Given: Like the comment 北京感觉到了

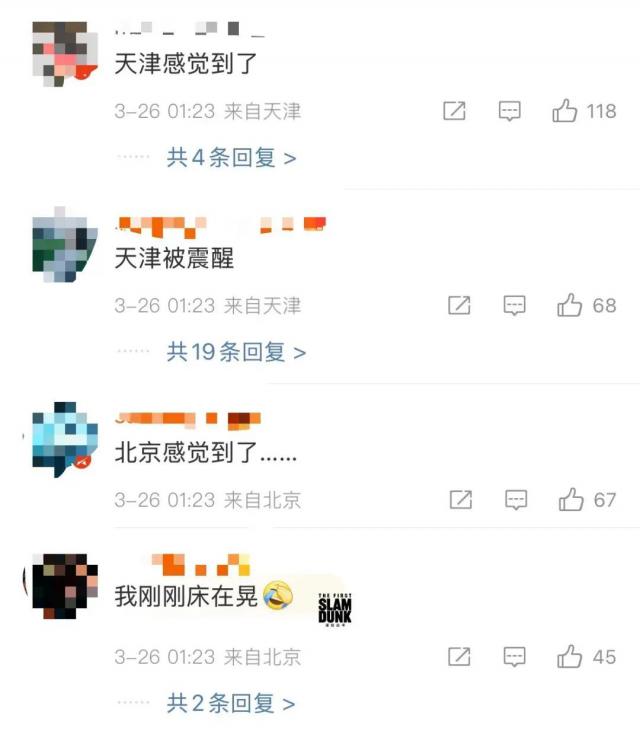Looking at the screenshot, I should click(x=571, y=499).
